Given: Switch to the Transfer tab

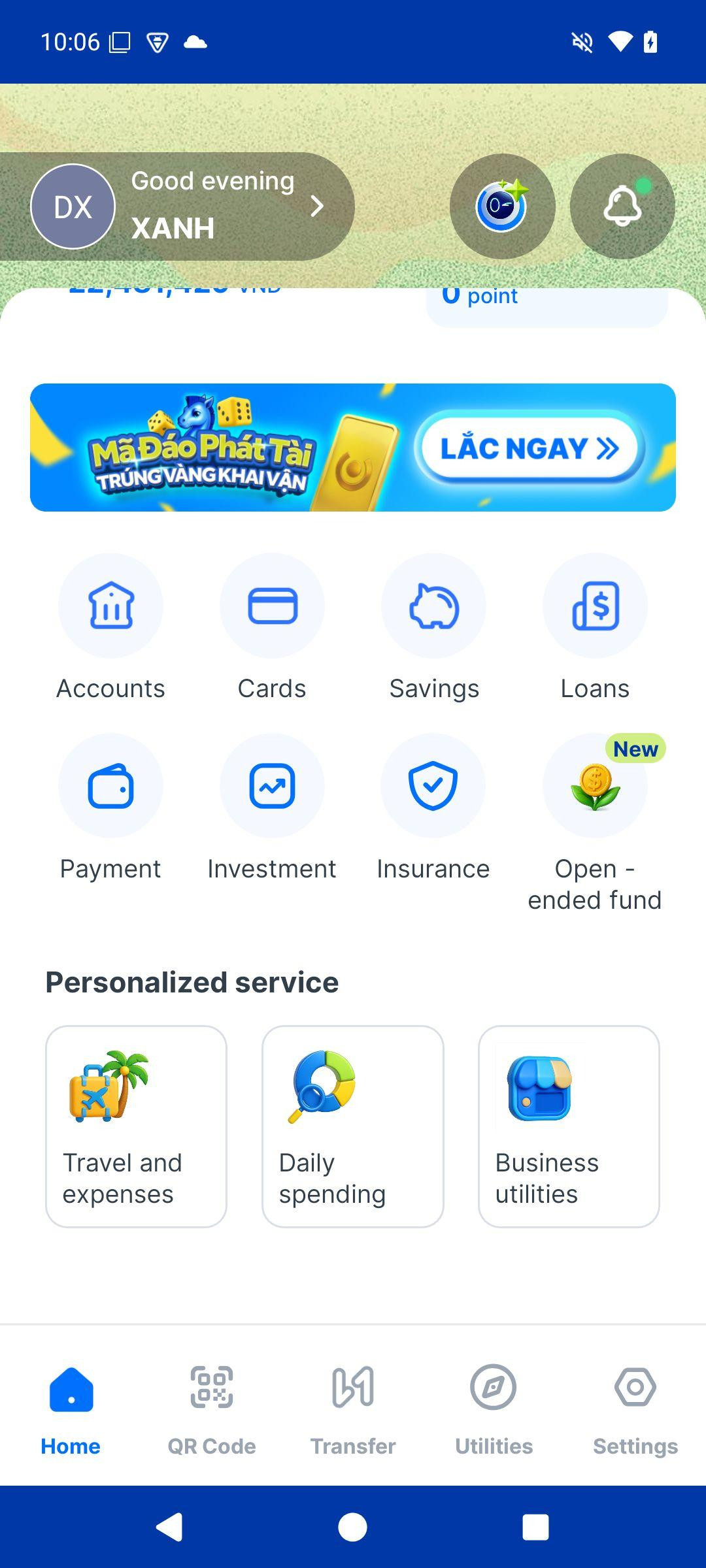Looking at the screenshot, I should pyautogui.click(x=353, y=1405).
